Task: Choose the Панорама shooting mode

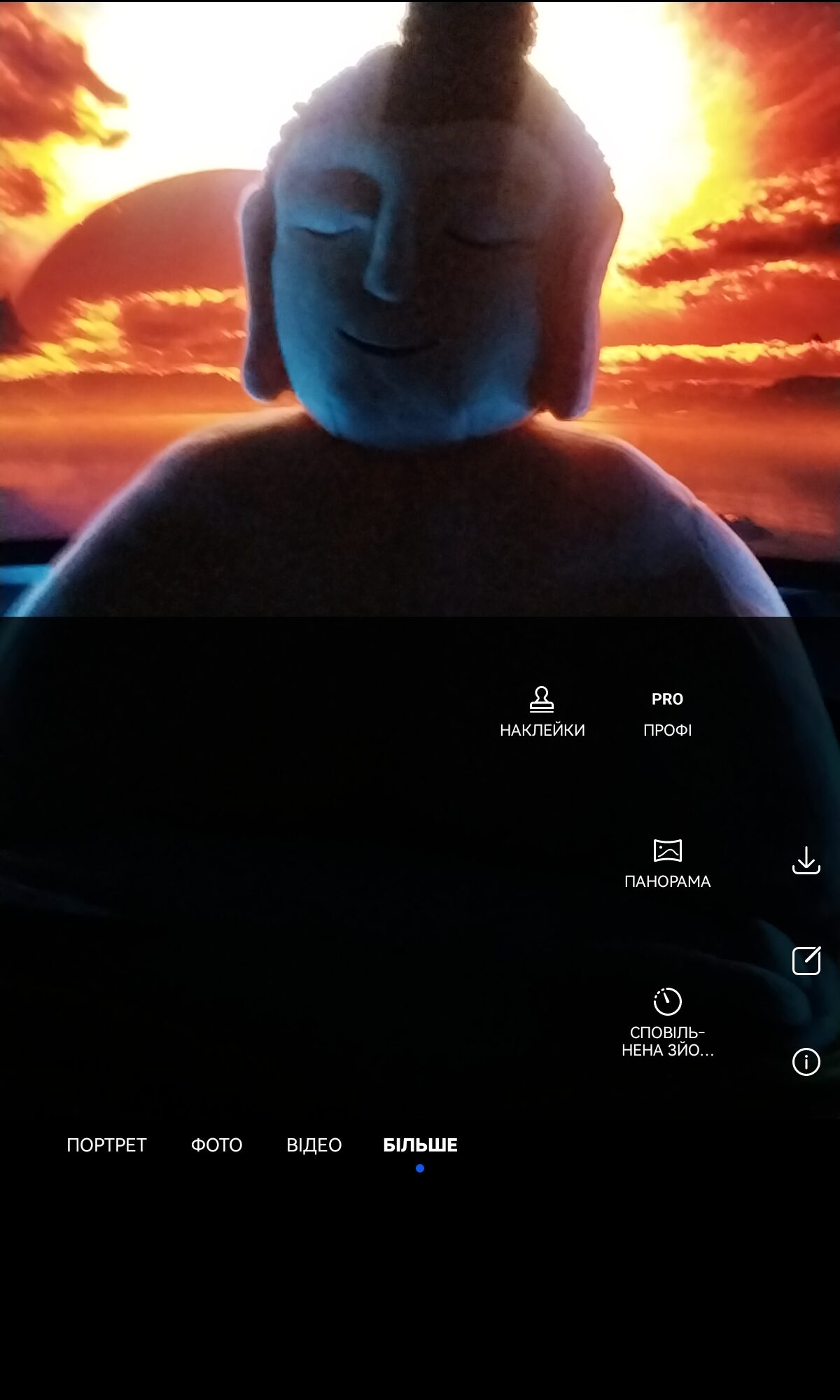Action: pos(667,864)
